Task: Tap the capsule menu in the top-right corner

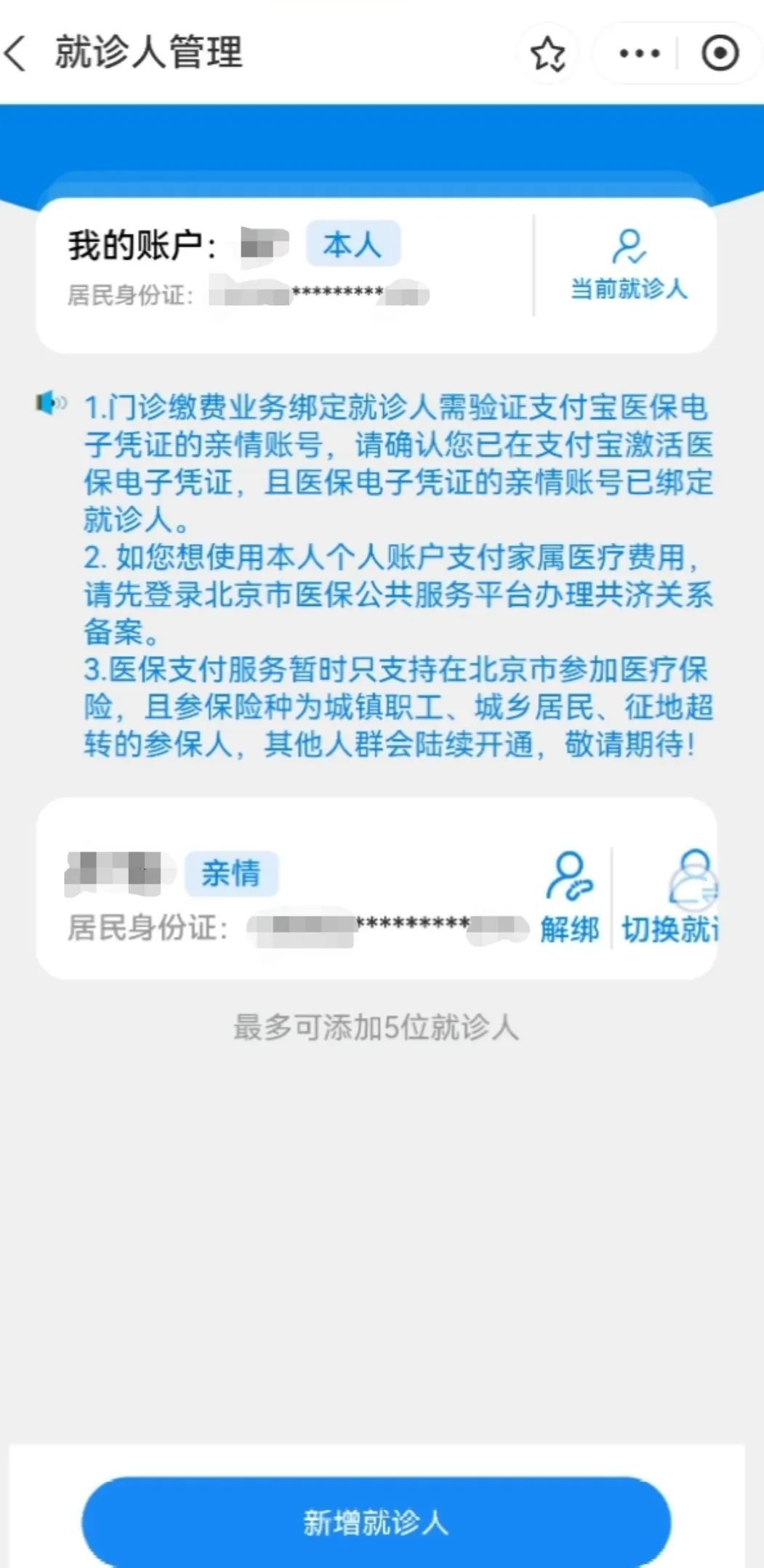Action: pos(676,53)
